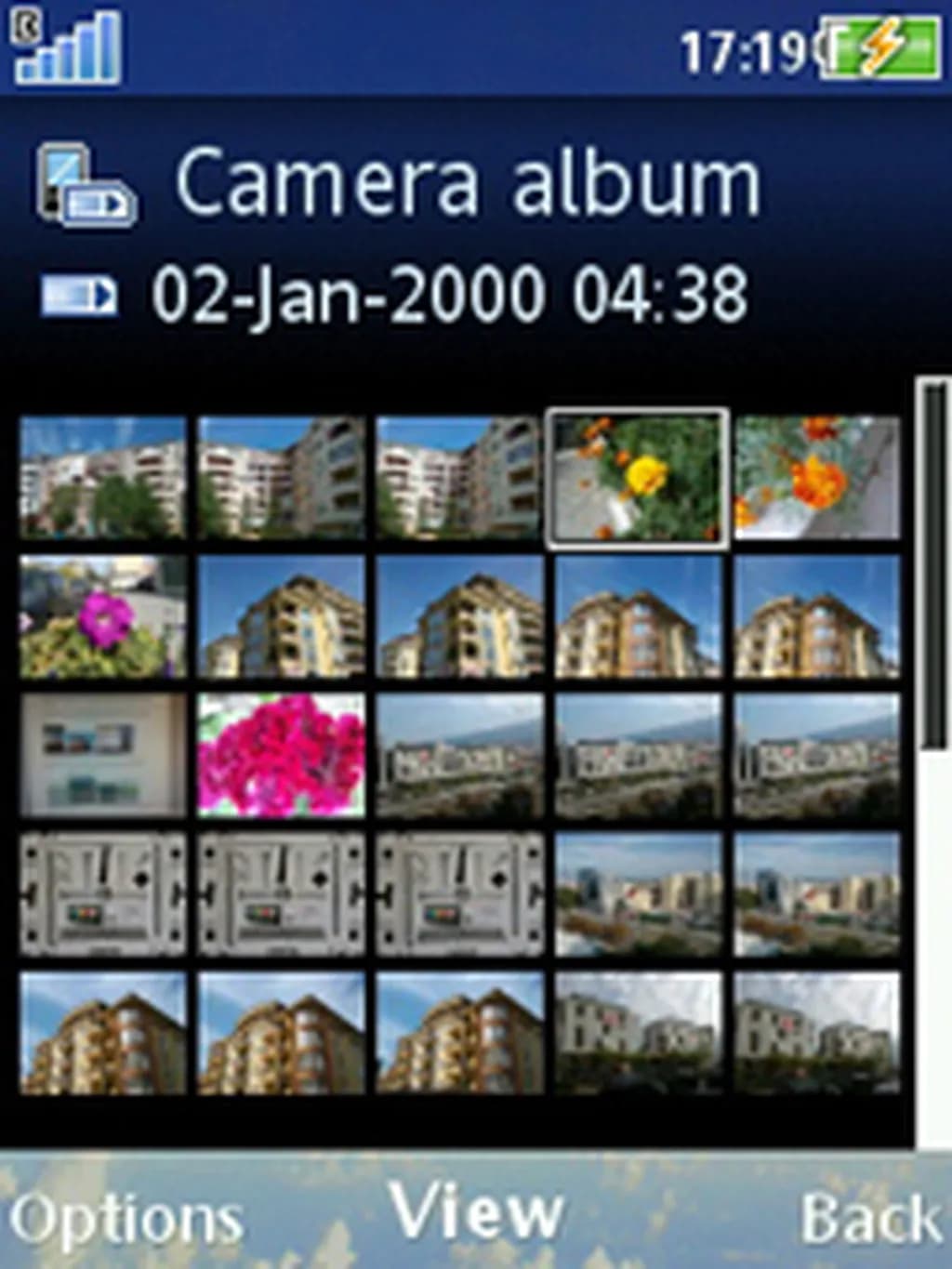Select the bright pink flowers photo
Image resolution: width=952 pixels, height=1269 pixels.
282,755
